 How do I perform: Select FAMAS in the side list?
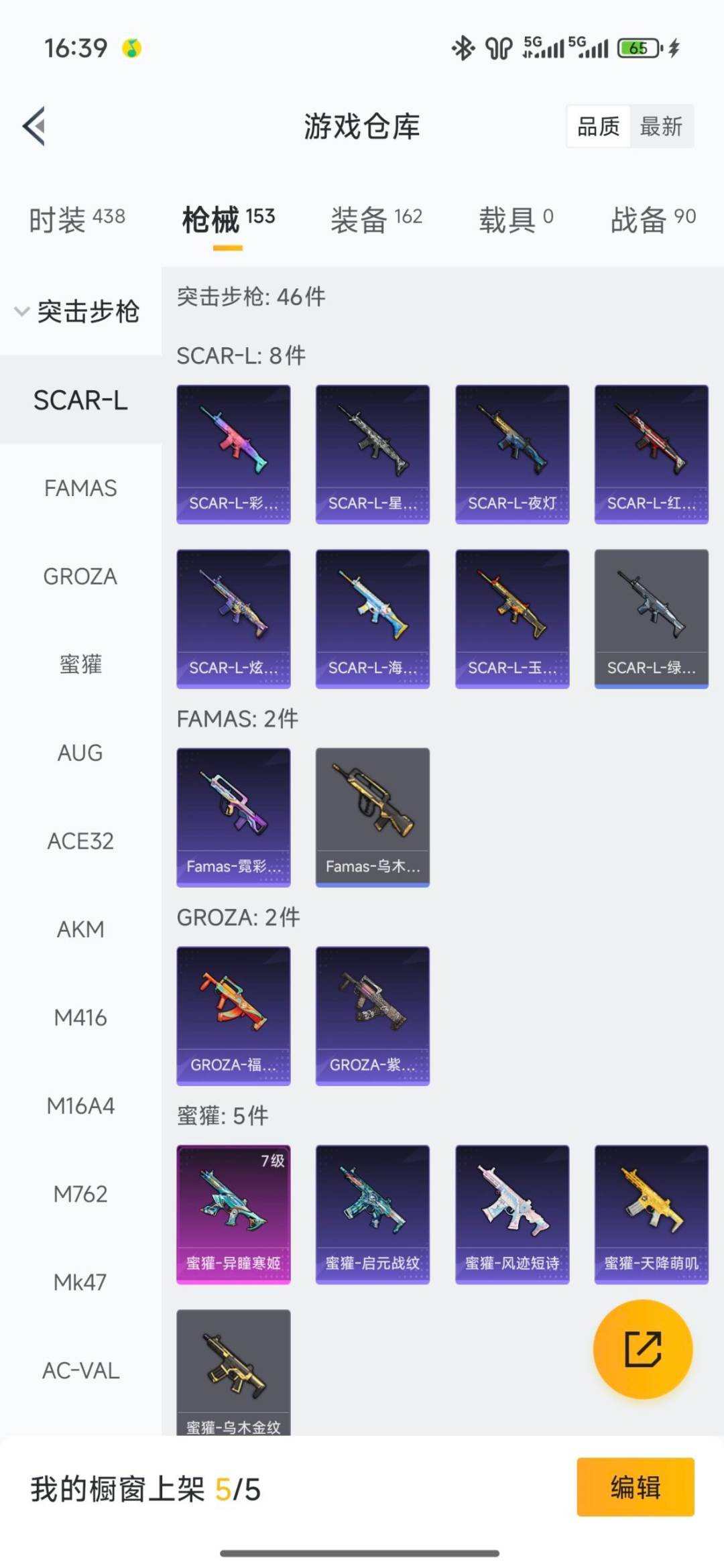pos(80,488)
